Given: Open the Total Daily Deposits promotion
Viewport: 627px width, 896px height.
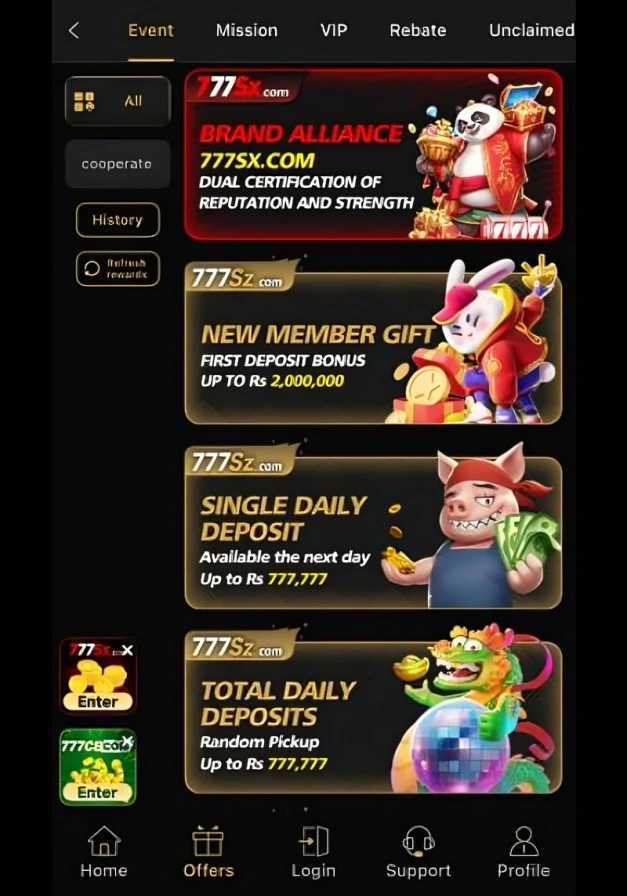Looking at the screenshot, I should point(372,715).
